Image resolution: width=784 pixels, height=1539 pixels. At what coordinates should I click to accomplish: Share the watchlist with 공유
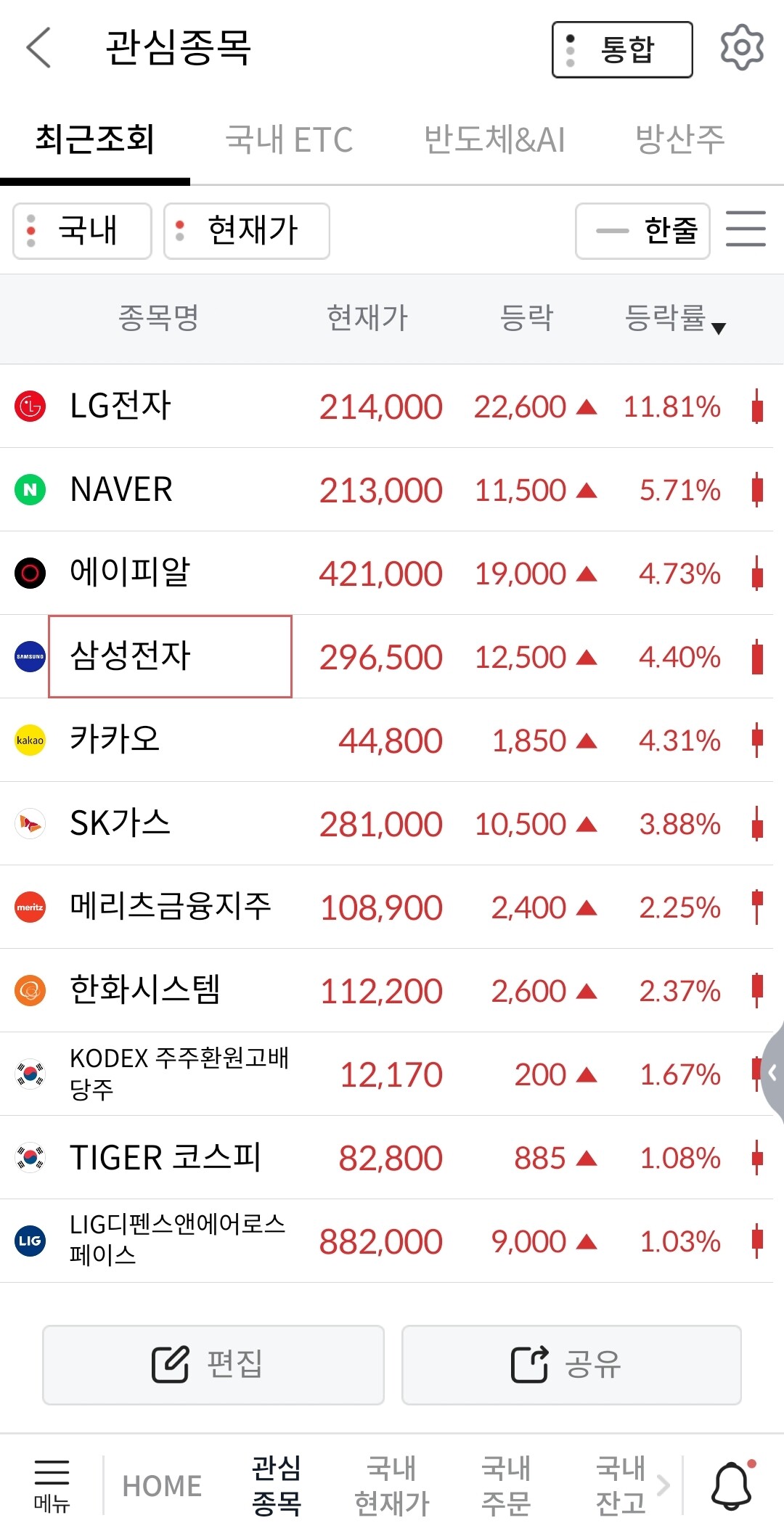pyautogui.click(x=571, y=1365)
